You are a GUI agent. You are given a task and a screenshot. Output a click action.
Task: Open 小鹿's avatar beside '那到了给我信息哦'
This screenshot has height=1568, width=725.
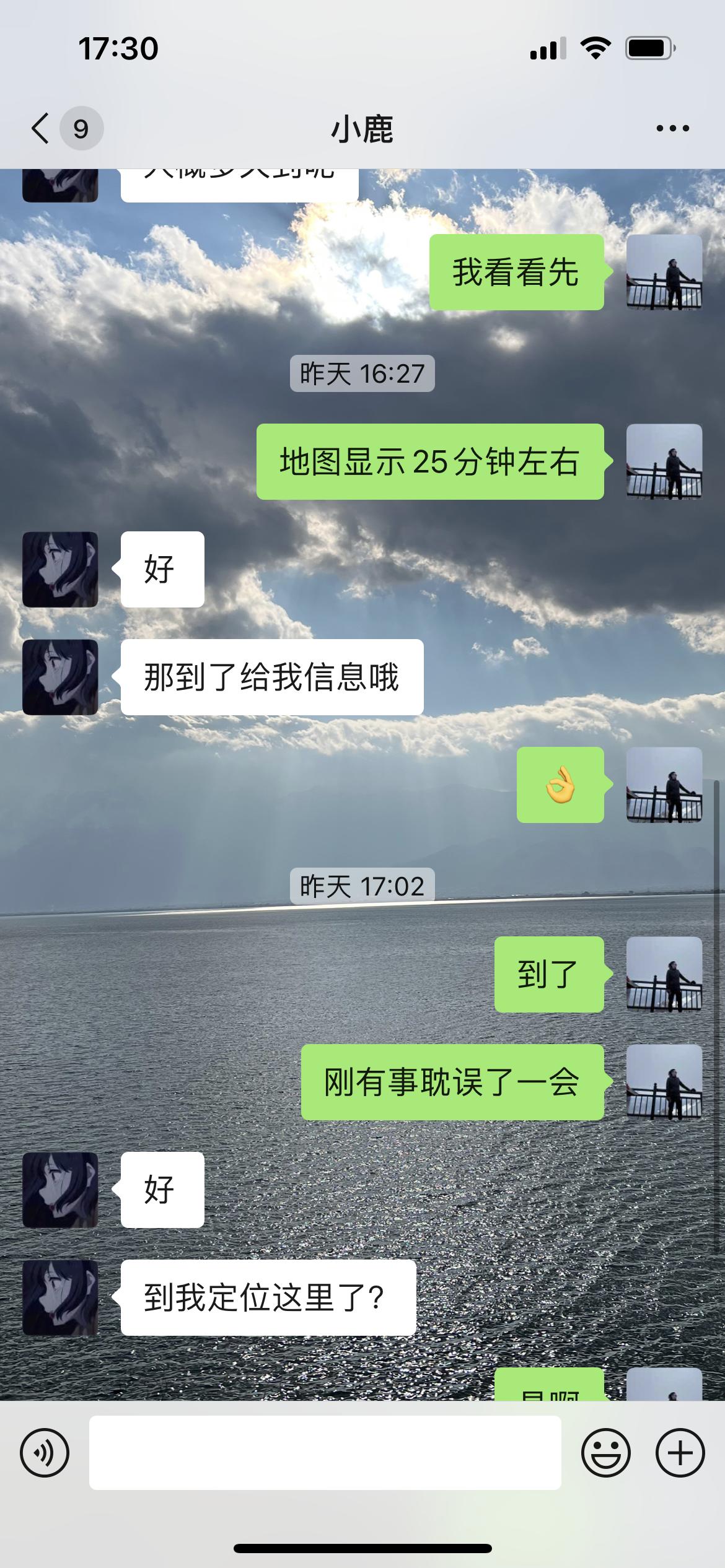pos(60,677)
